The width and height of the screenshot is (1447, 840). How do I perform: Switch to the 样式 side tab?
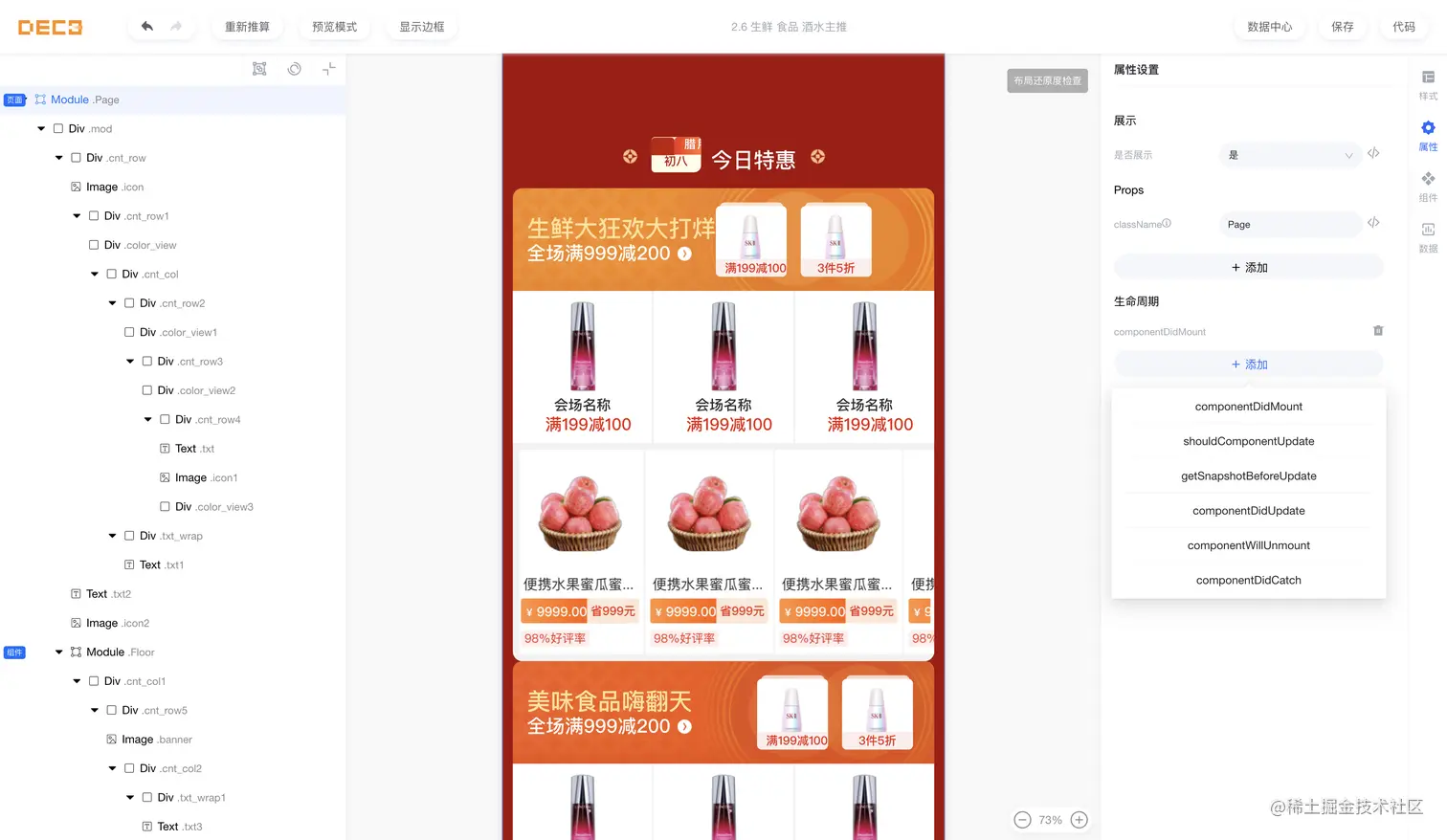click(x=1427, y=84)
